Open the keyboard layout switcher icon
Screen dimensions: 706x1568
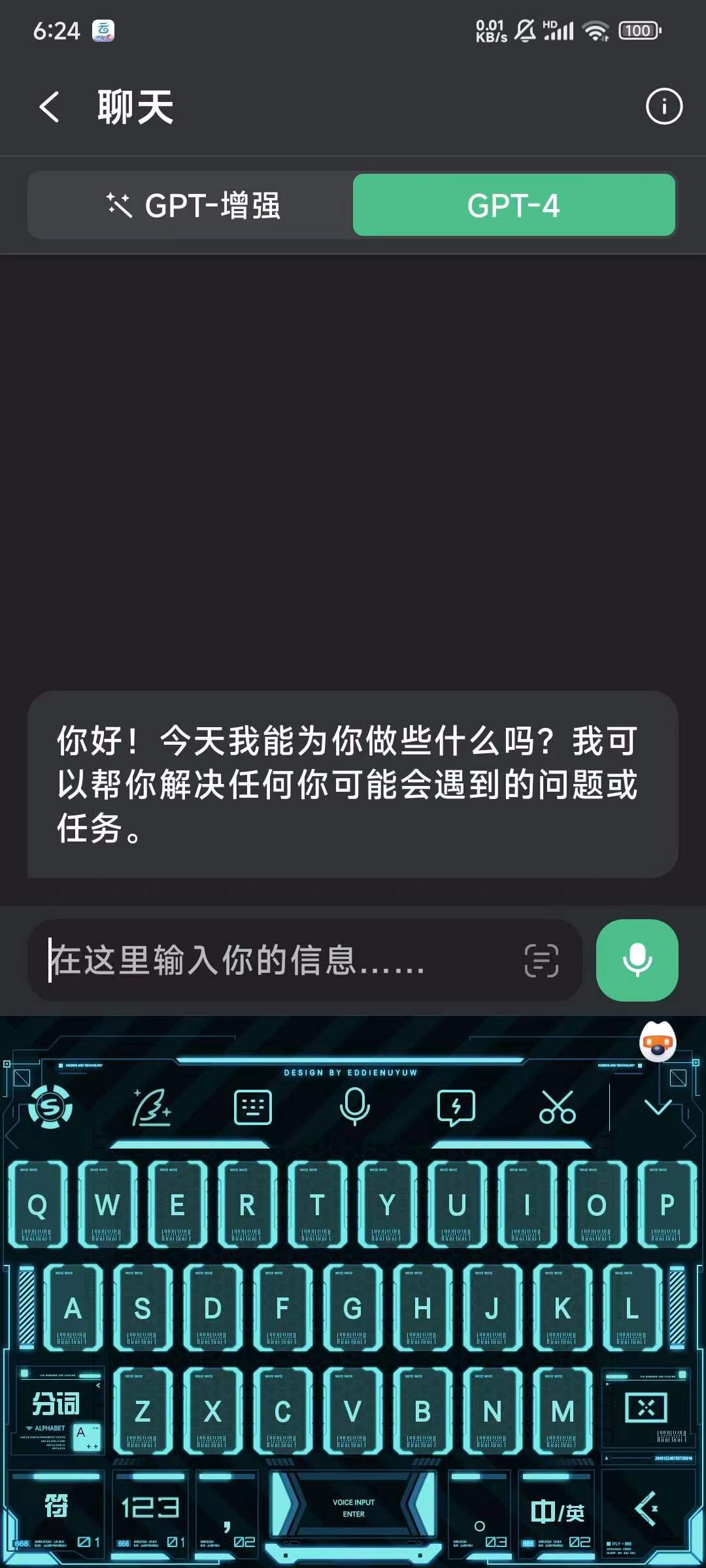253,1107
